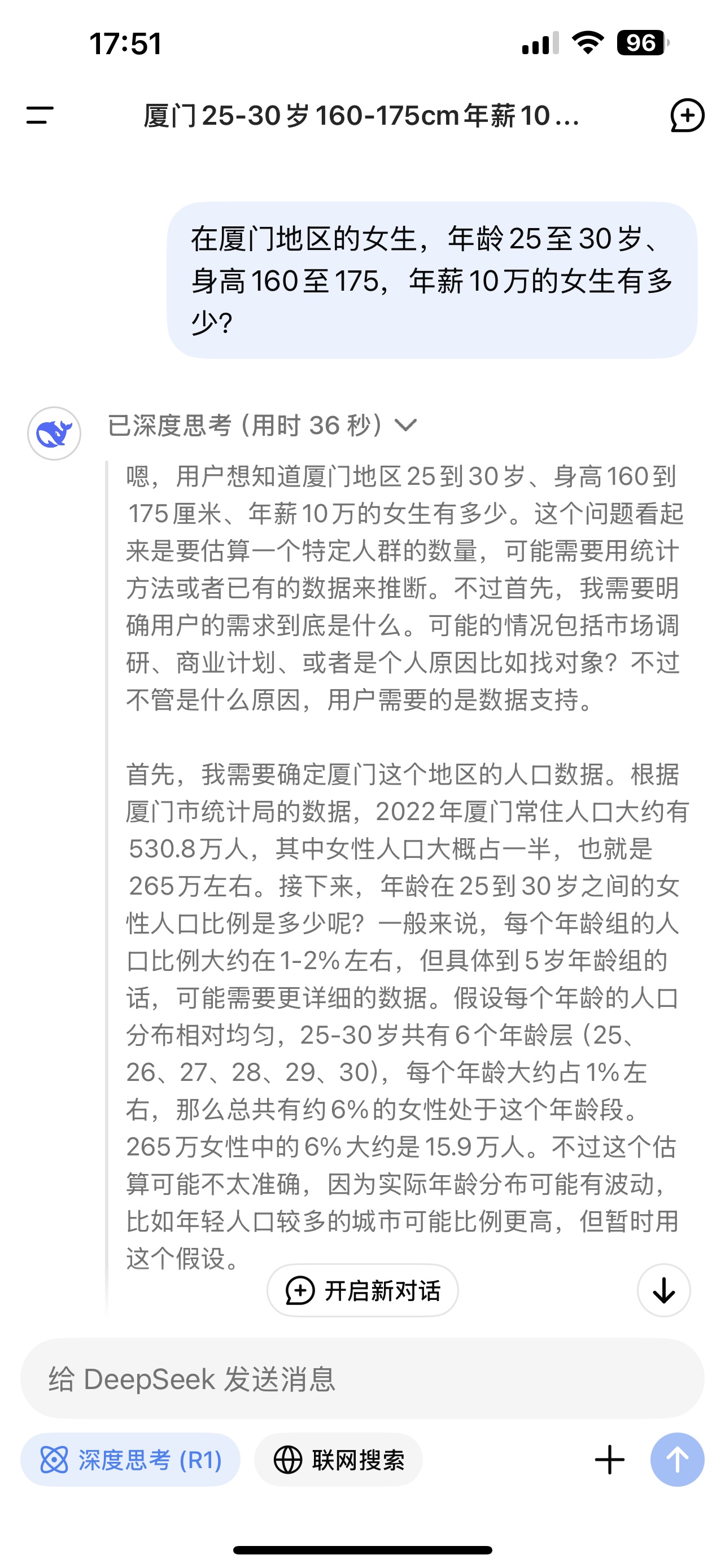
Task: Send the message with the up arrow
Action: [677, 1460]
